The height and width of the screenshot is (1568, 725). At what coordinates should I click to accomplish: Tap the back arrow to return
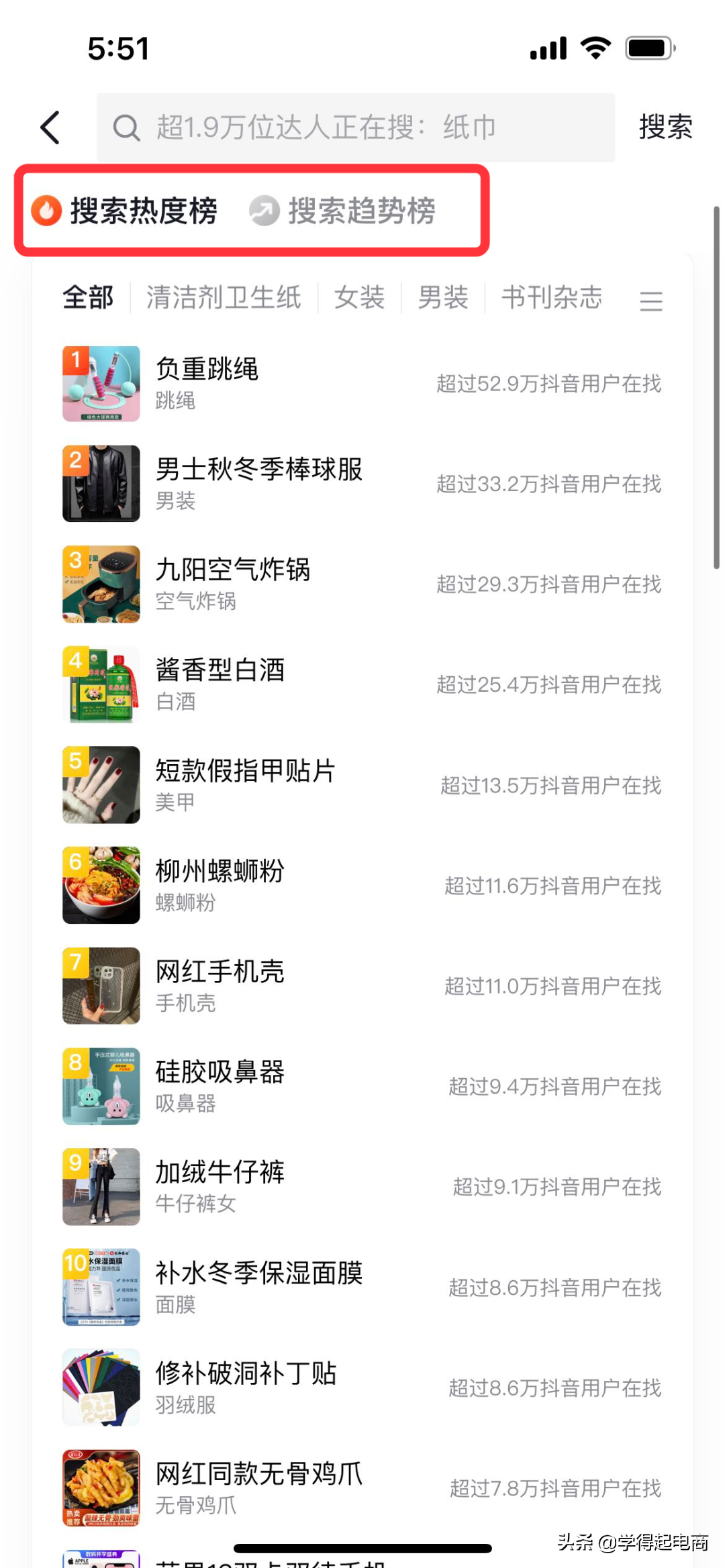[x=50, y=127]
